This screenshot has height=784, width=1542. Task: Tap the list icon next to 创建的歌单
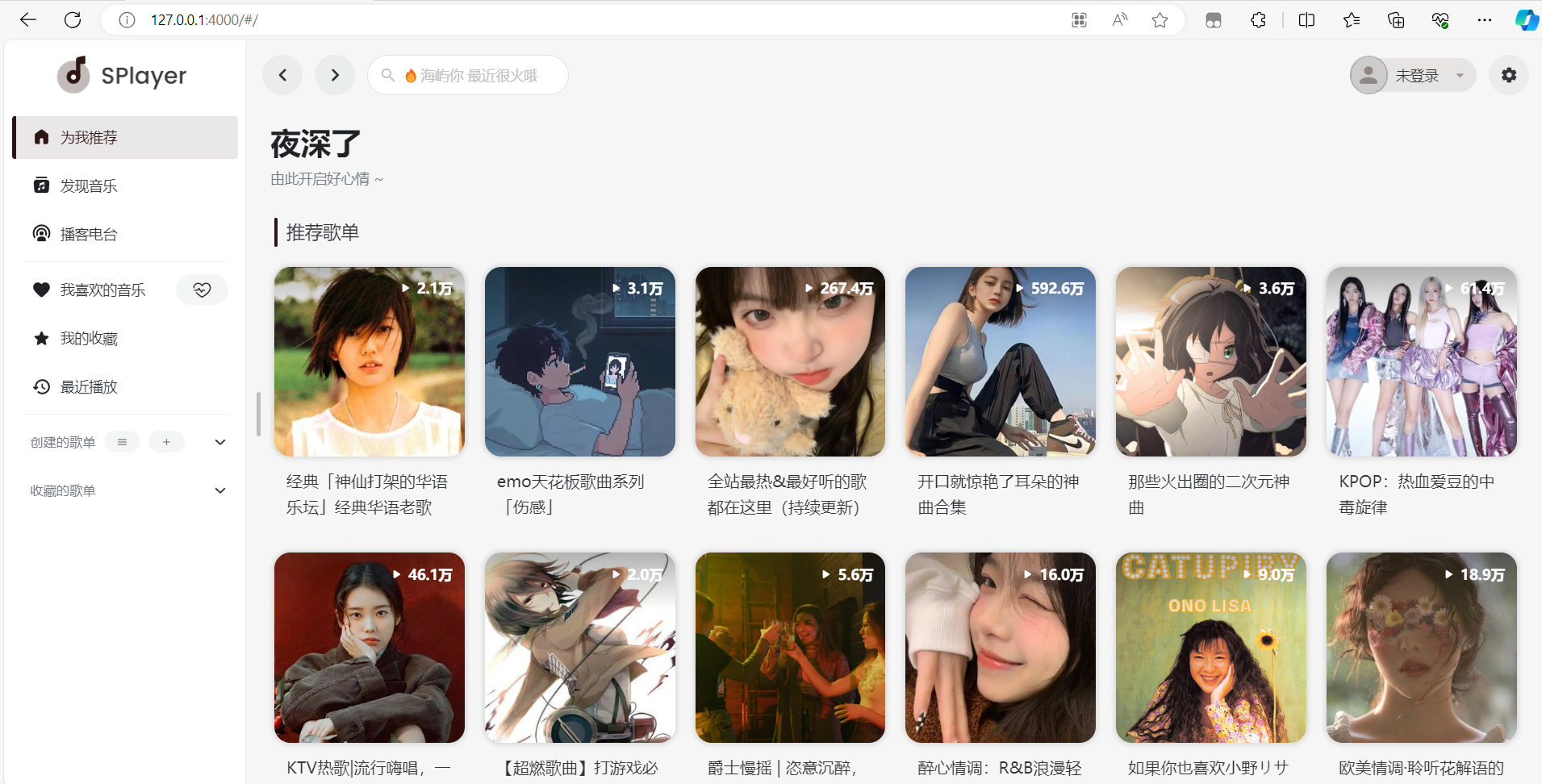click(x=122, y=442)
